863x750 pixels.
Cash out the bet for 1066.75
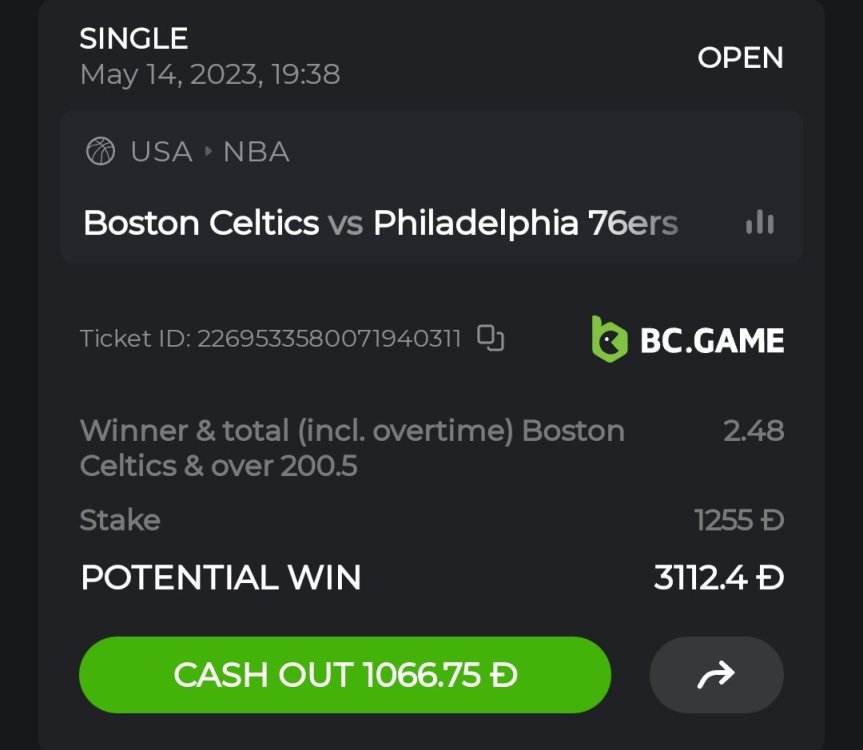[344, 675]
